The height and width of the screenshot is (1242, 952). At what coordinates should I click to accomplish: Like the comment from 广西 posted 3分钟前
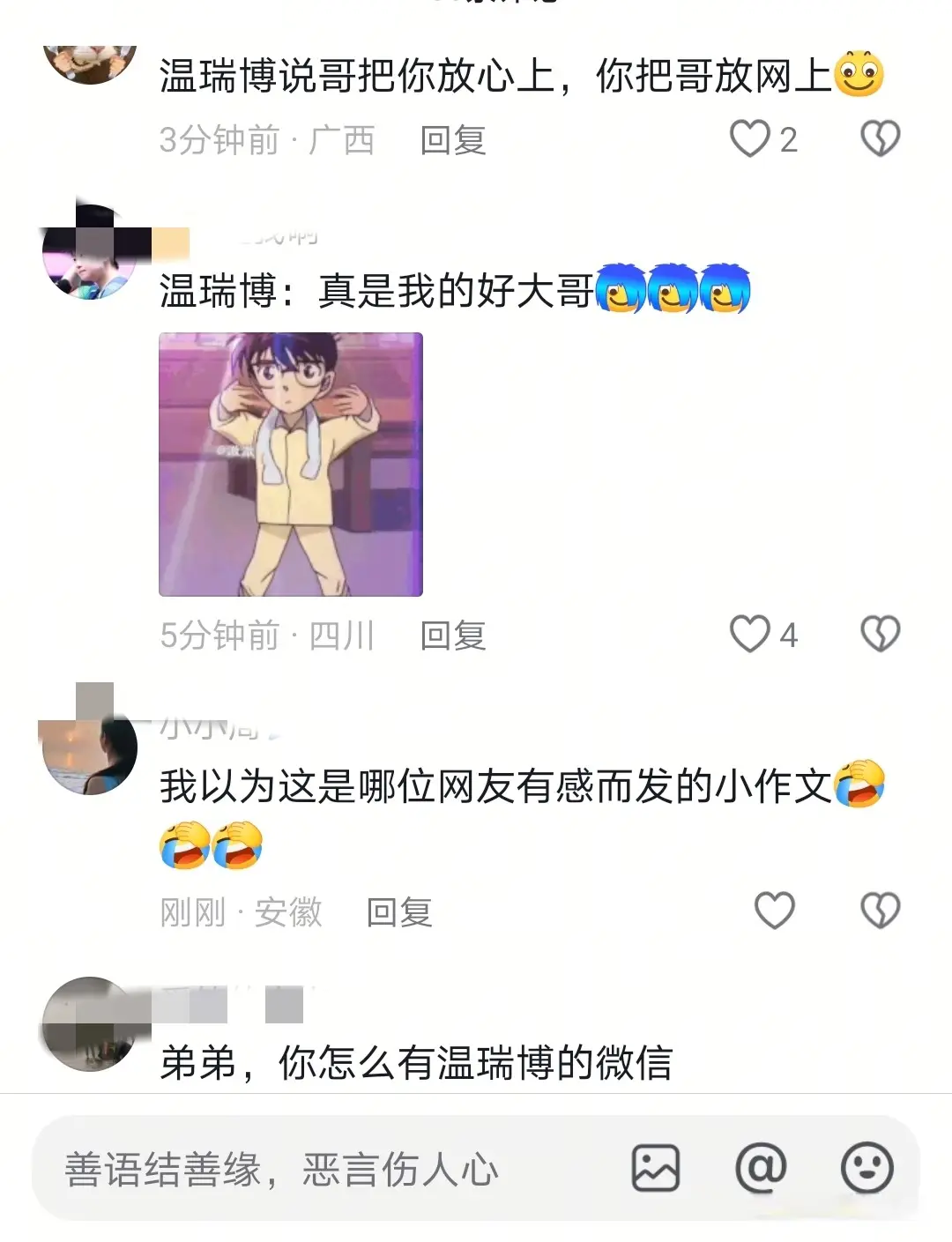point(750,139)
